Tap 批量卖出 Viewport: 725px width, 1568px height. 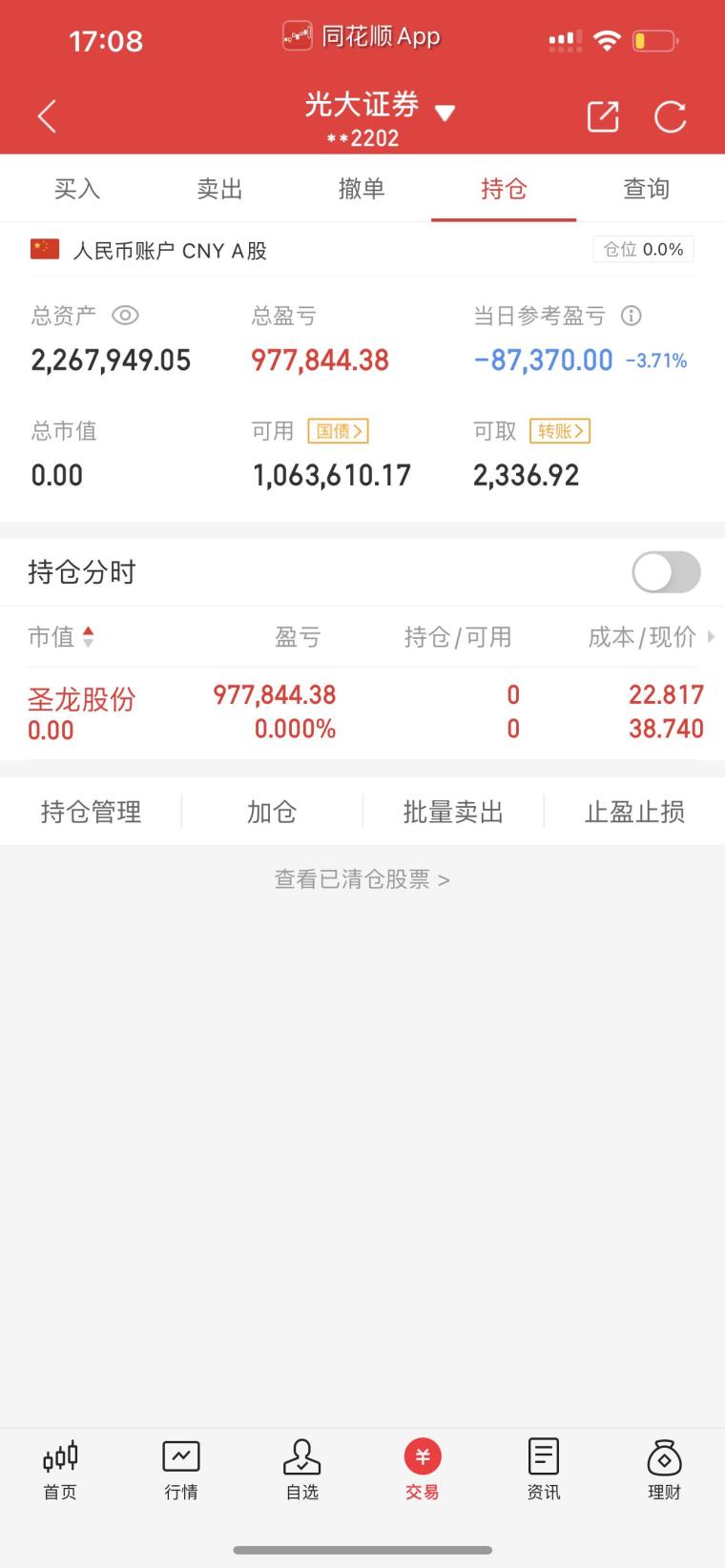[453, 812]
